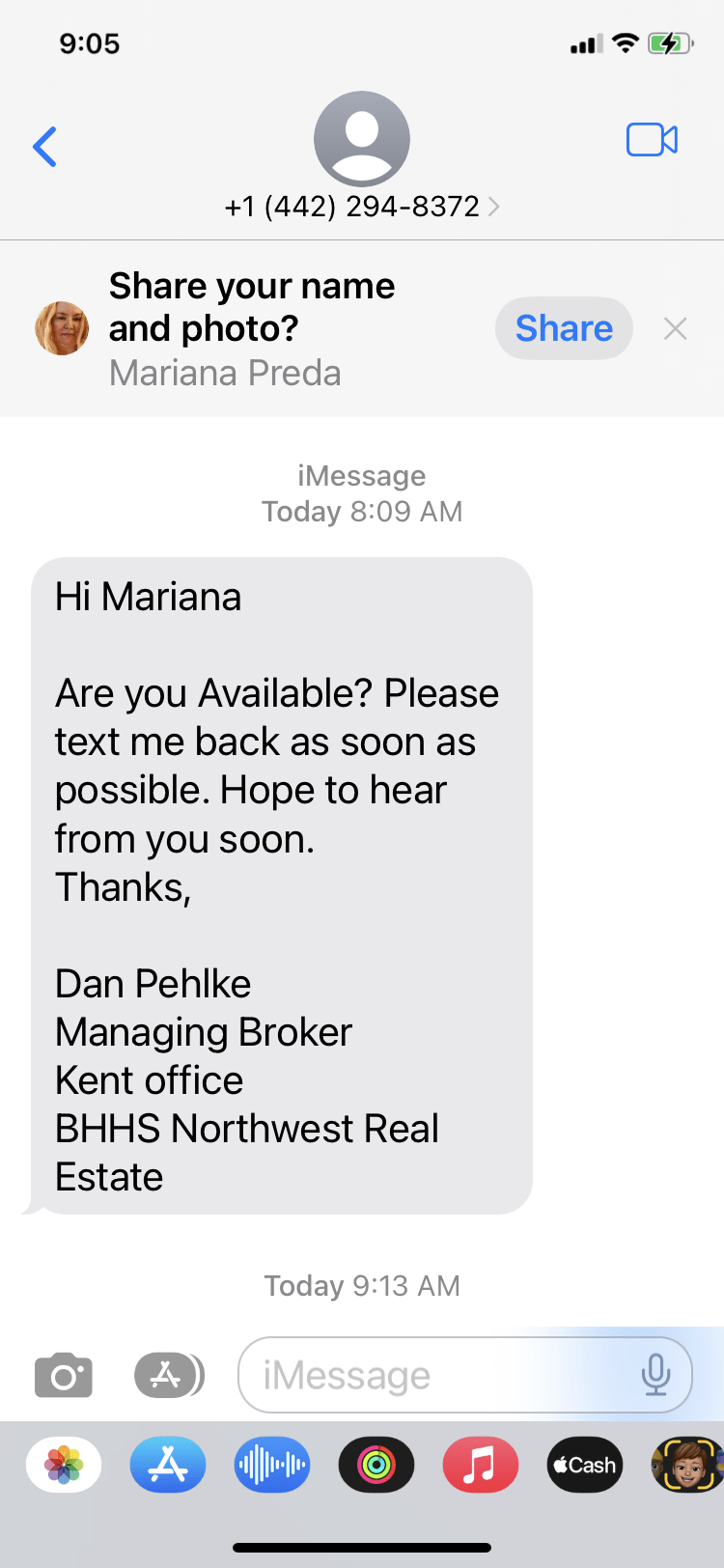Open the camera to attach a photo

point(64,1376)
